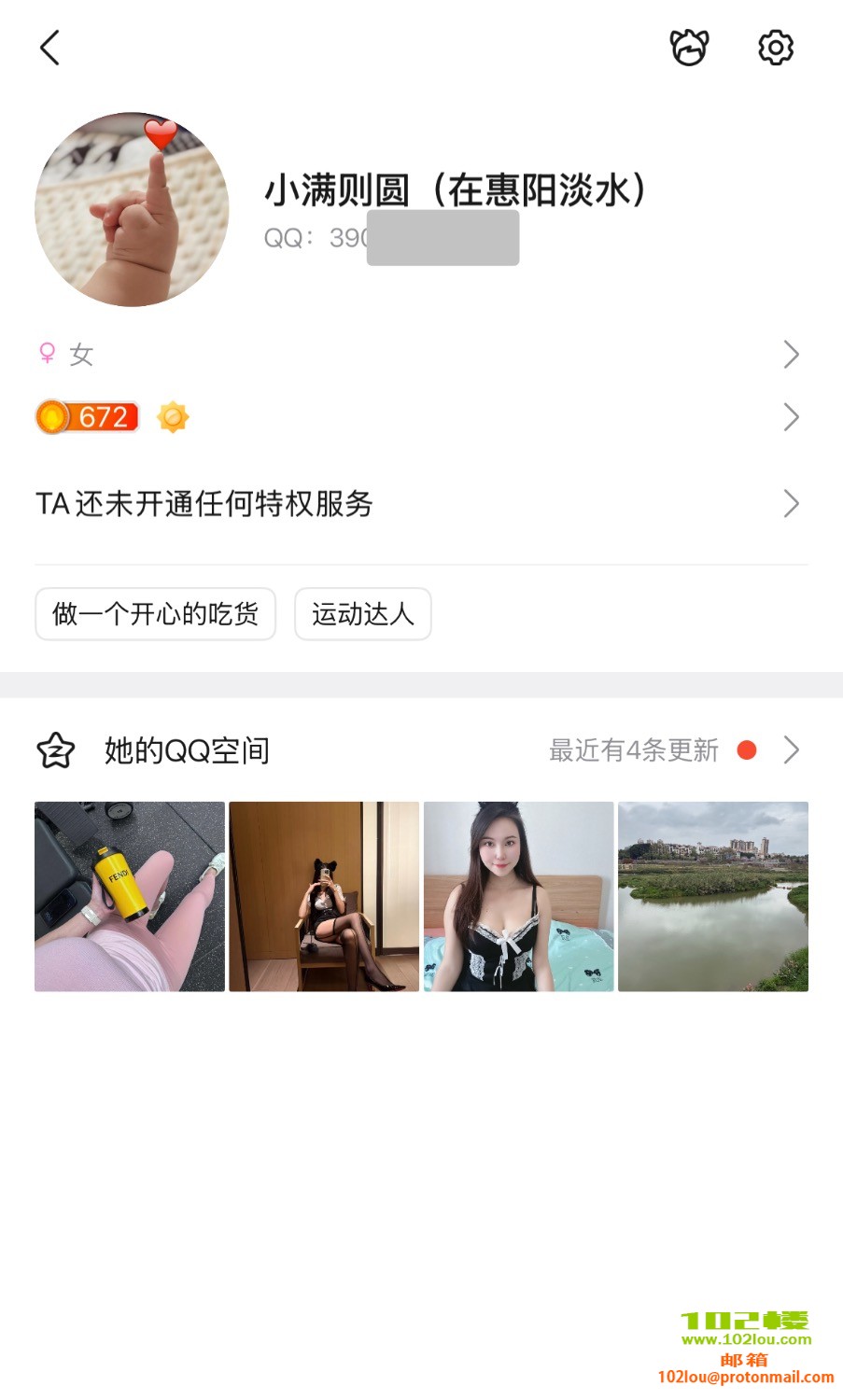843x1400 pixels.
Task: Open TA还未开通任何特权服务 row
Action: coord(420,504)
